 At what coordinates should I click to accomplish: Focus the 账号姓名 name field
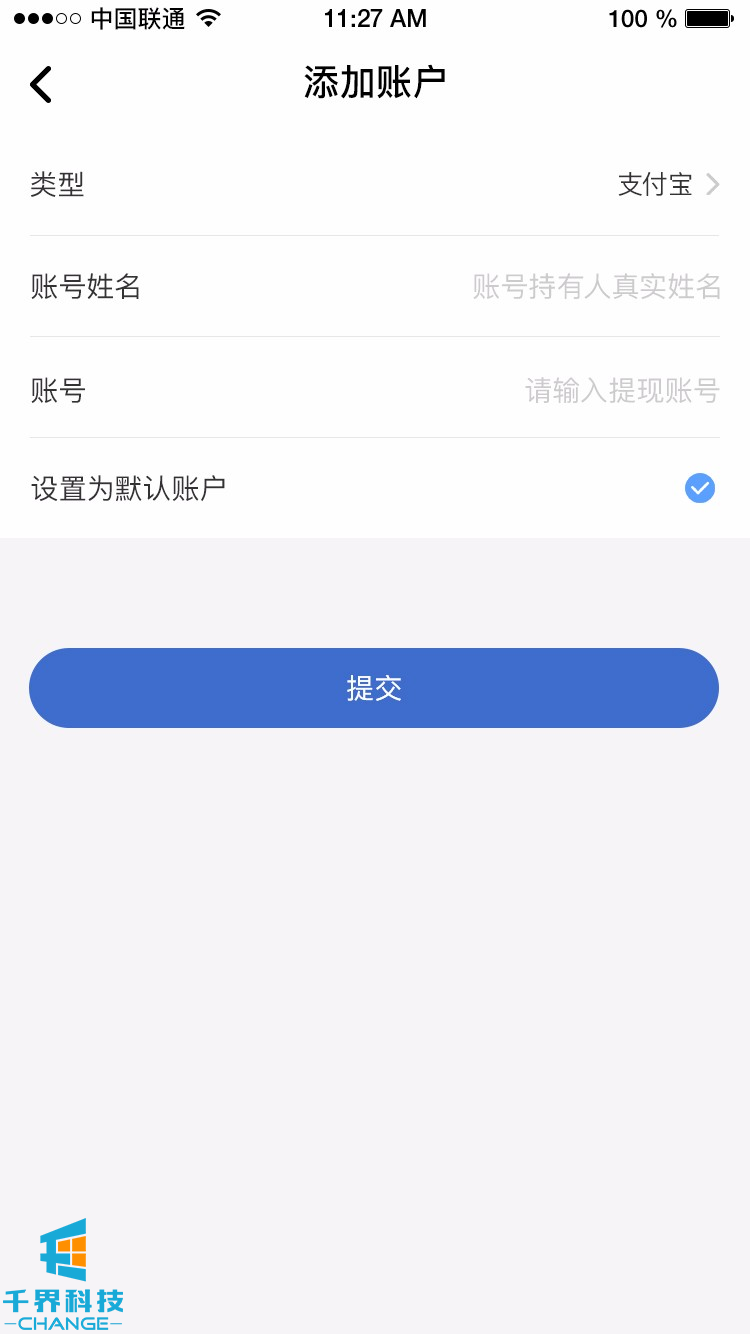tap(596, 288)
